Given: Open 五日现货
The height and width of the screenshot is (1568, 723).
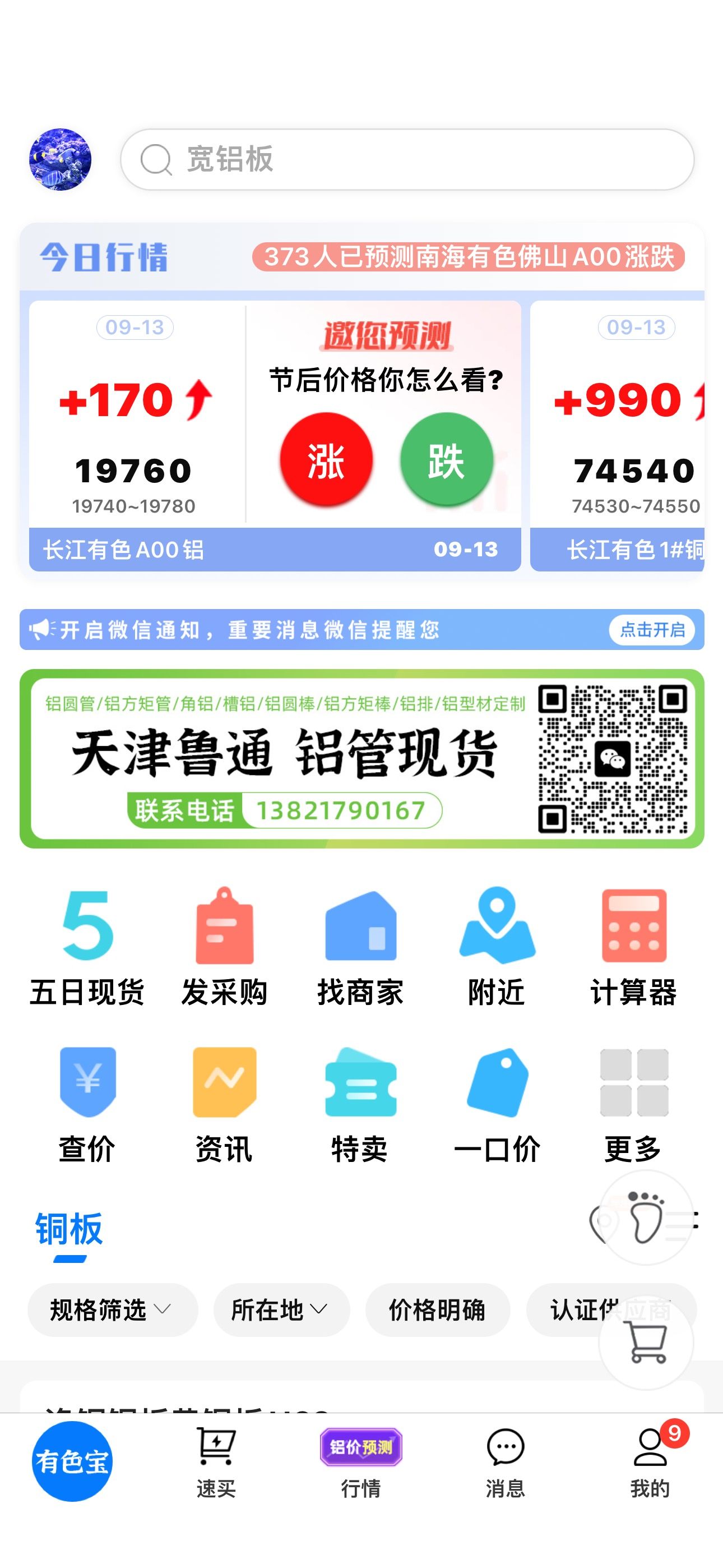Looking at the screenshot, I should [87, 947].
